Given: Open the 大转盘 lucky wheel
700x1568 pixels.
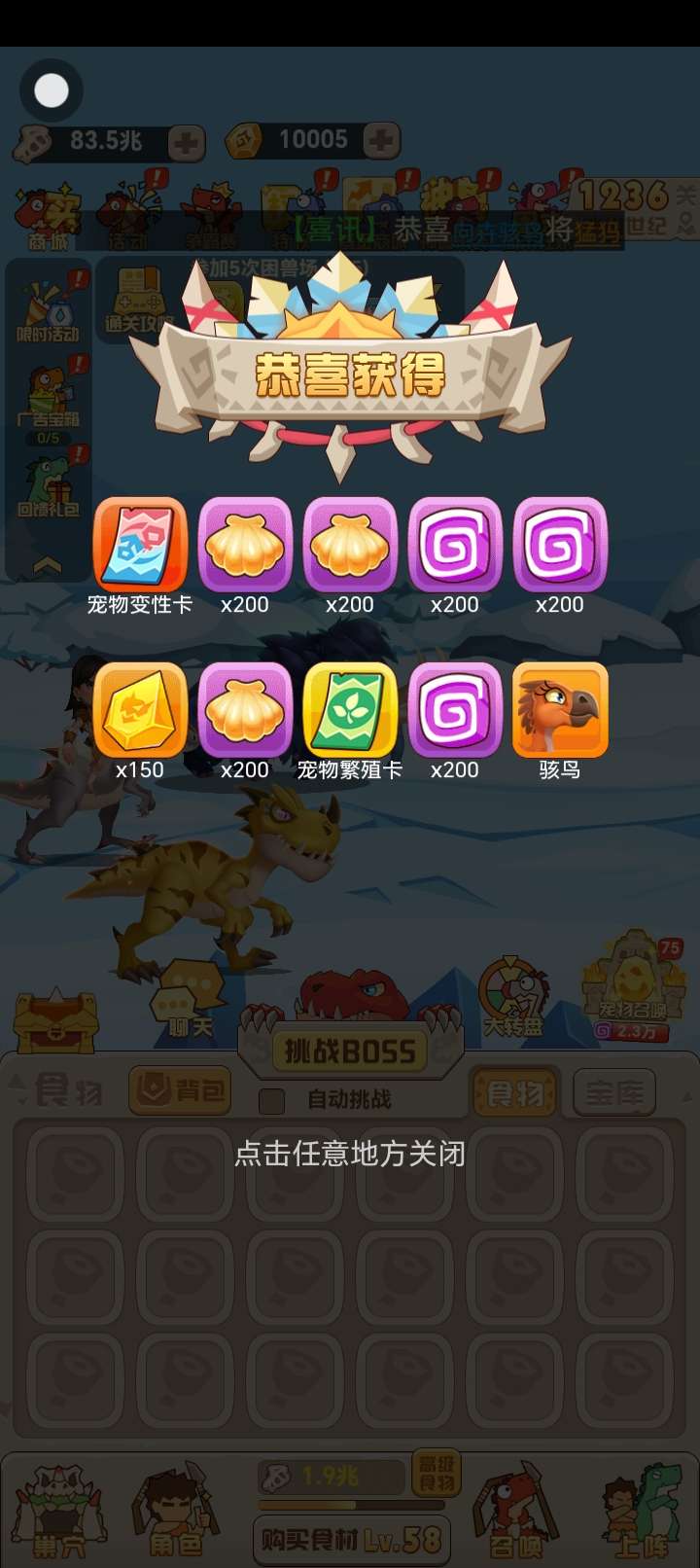Looking at the screenshot, I should coord(514,997).
